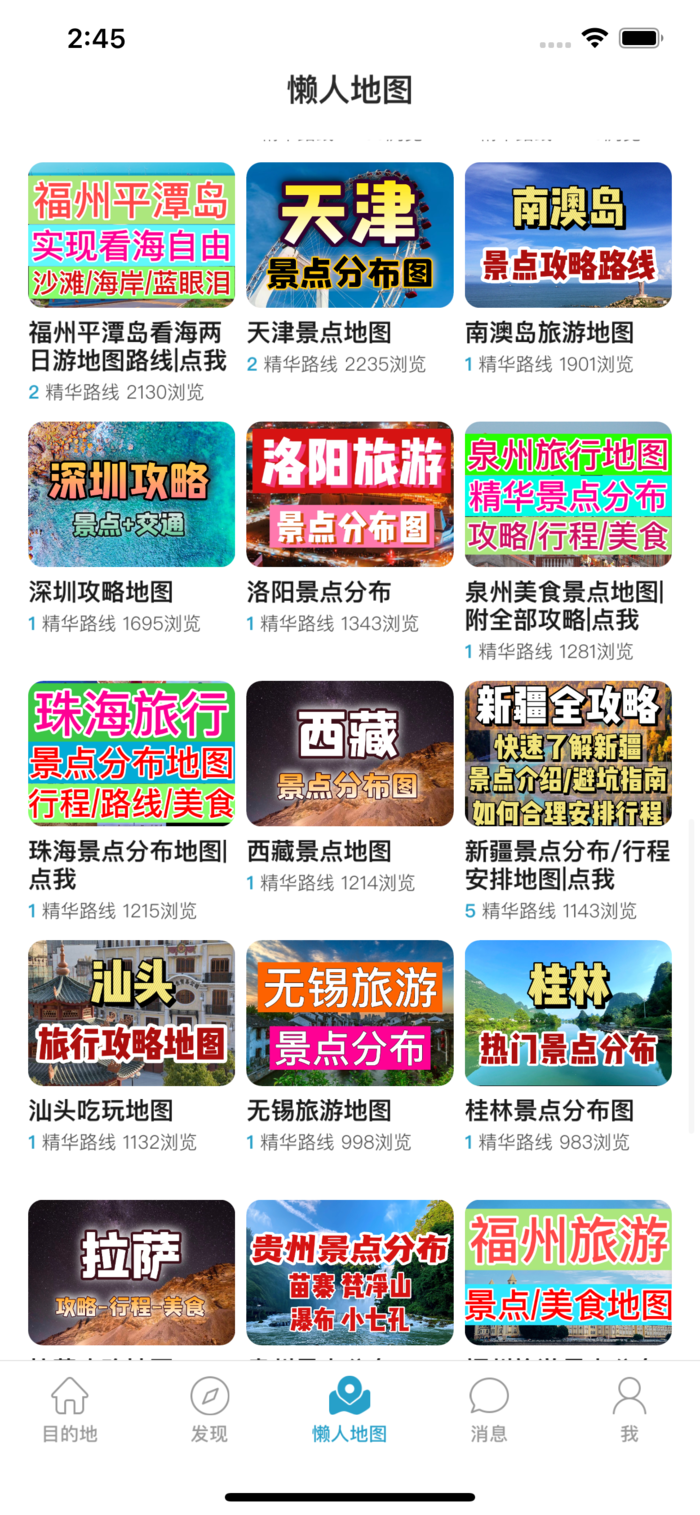The height and width of the screenshot is (1515, 700).
Task: View 南澳岛旅游地图 card
Action: [x=568, y=235]
